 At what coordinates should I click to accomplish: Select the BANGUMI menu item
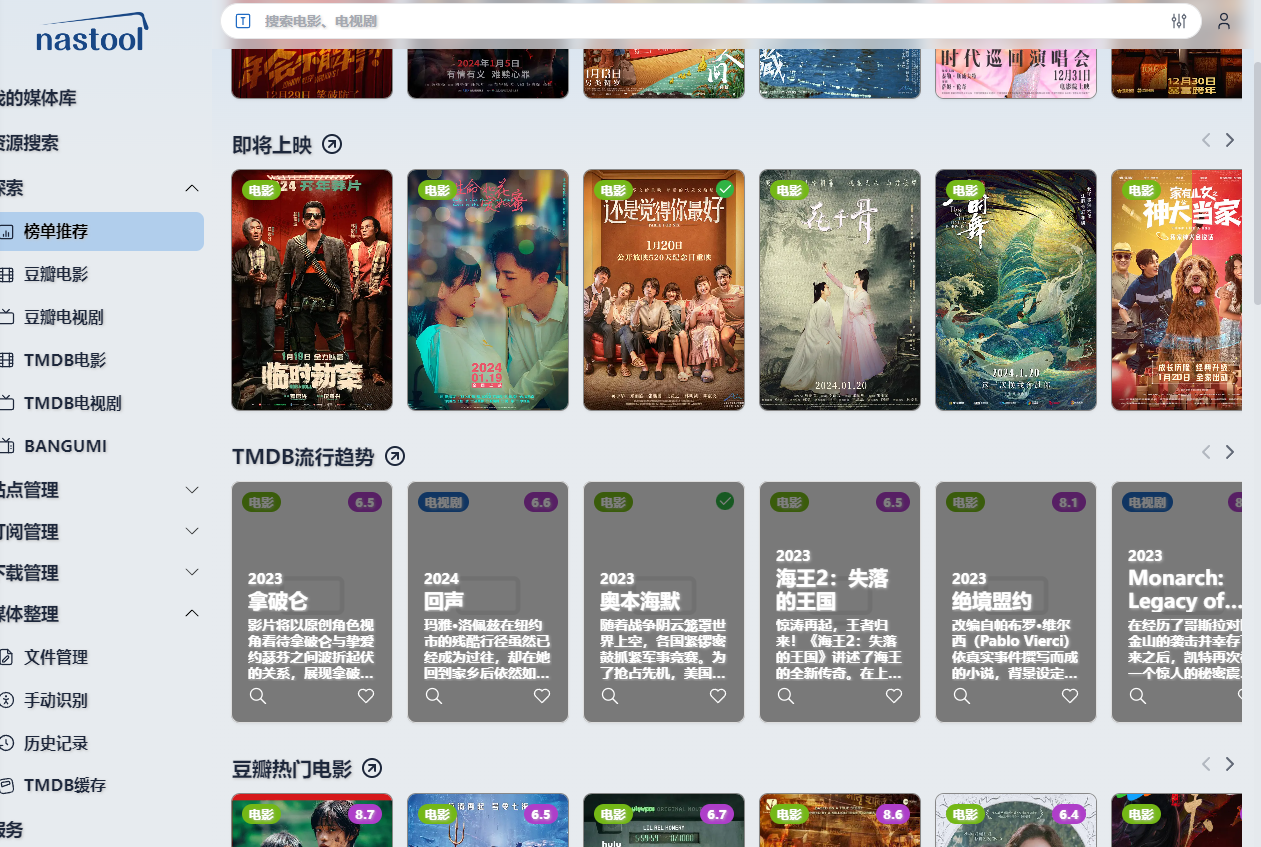tap(65, 446)
